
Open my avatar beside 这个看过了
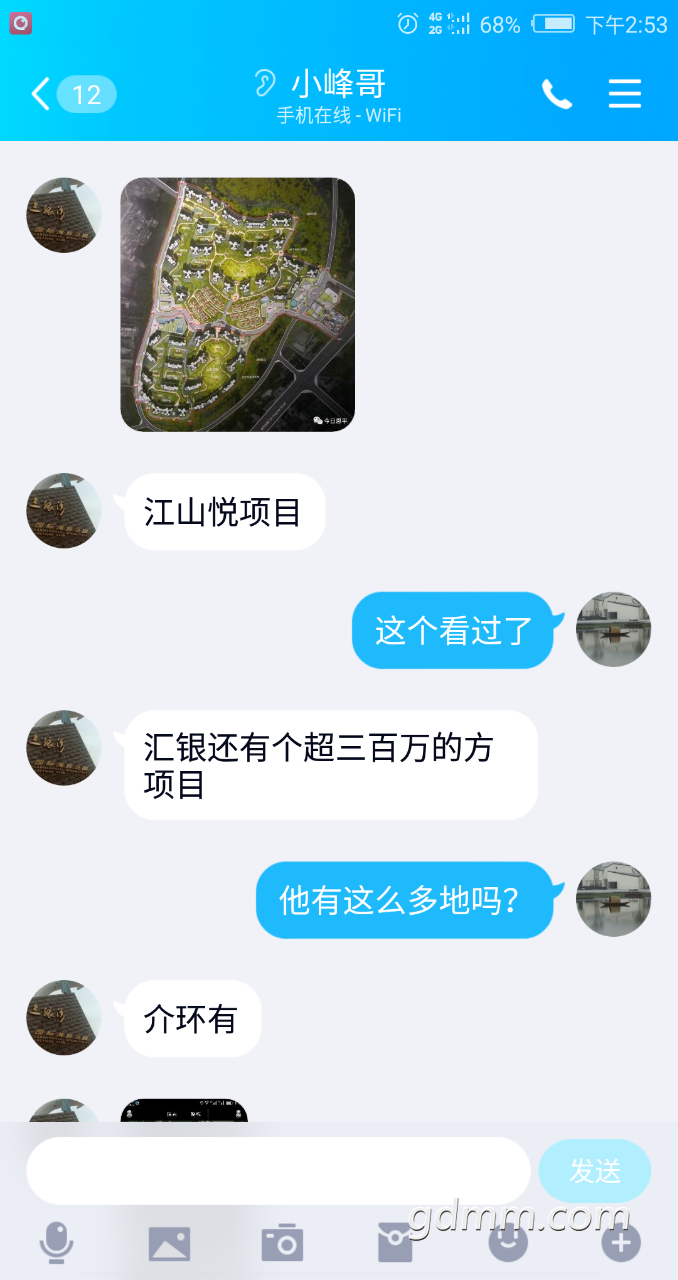tap(614, 629)
